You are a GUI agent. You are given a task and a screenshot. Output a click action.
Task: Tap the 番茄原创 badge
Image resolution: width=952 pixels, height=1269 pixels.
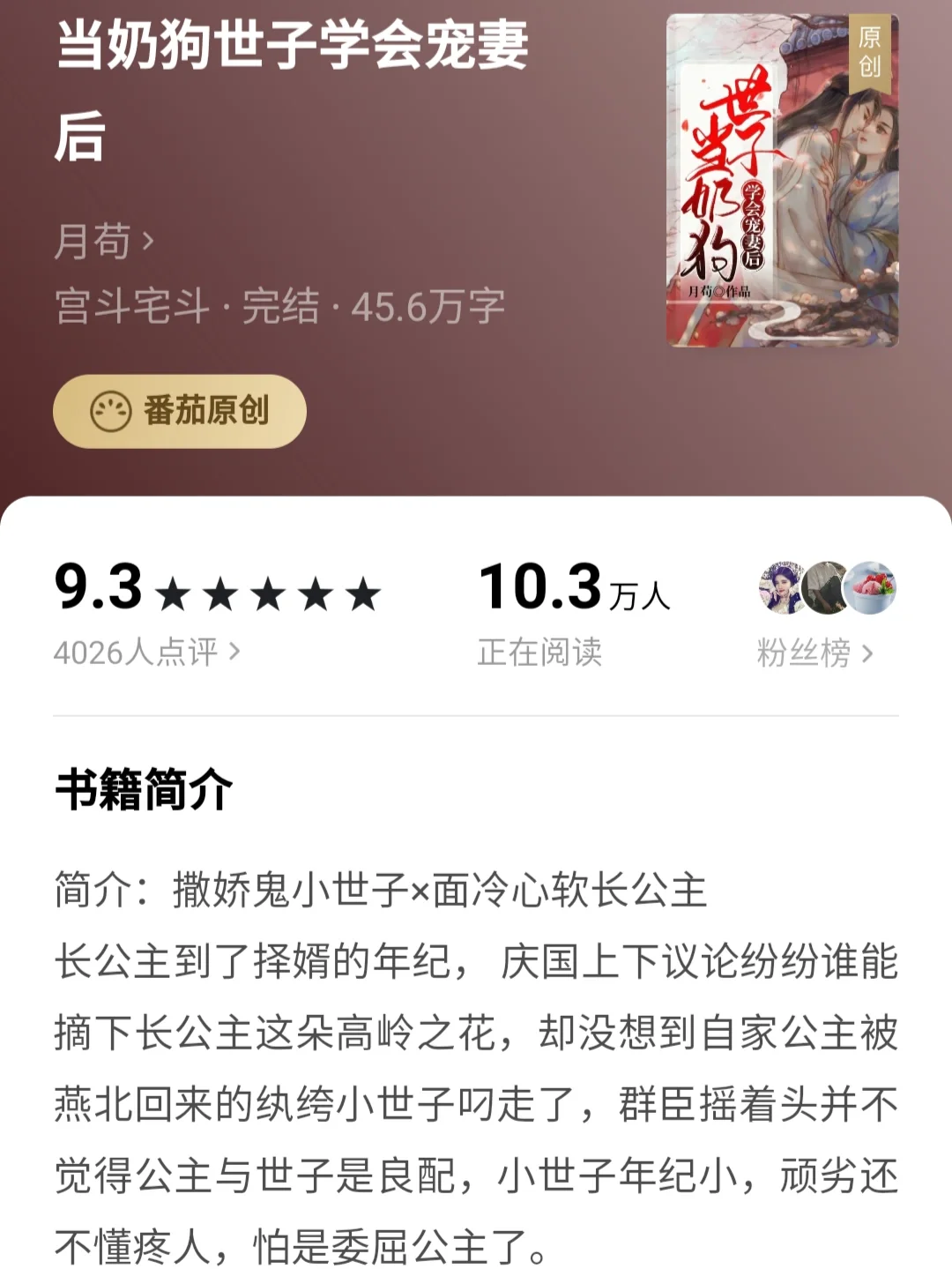[x=180, y=411]
